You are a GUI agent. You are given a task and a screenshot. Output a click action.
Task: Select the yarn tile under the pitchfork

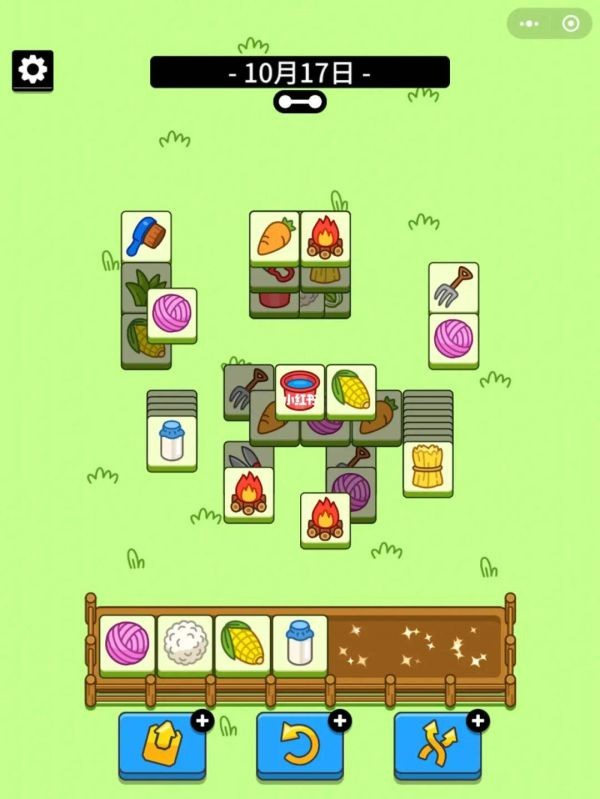click(453, 339)
